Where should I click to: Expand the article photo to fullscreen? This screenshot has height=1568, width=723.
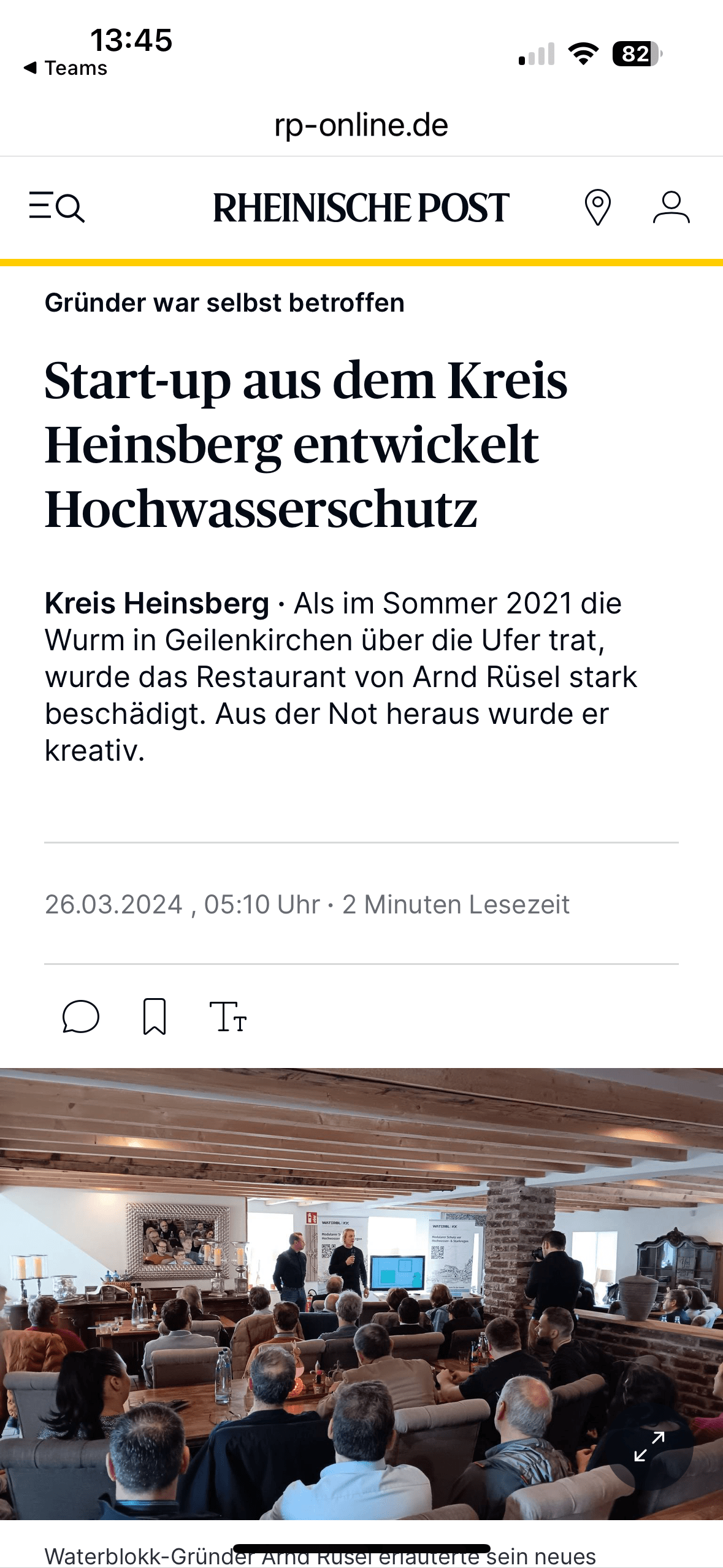tap(649, 1447)
